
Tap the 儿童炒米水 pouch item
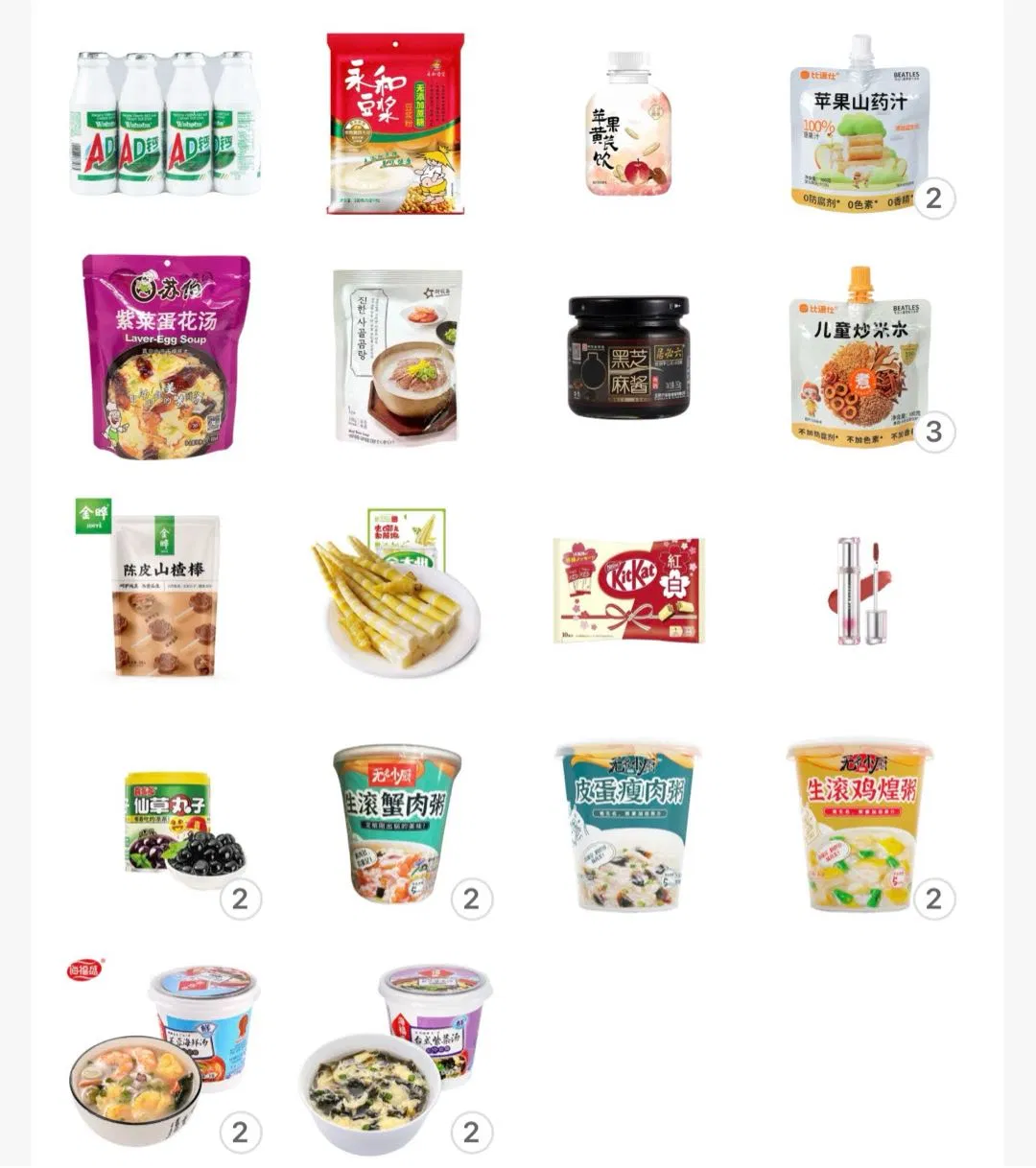[859, 357]
